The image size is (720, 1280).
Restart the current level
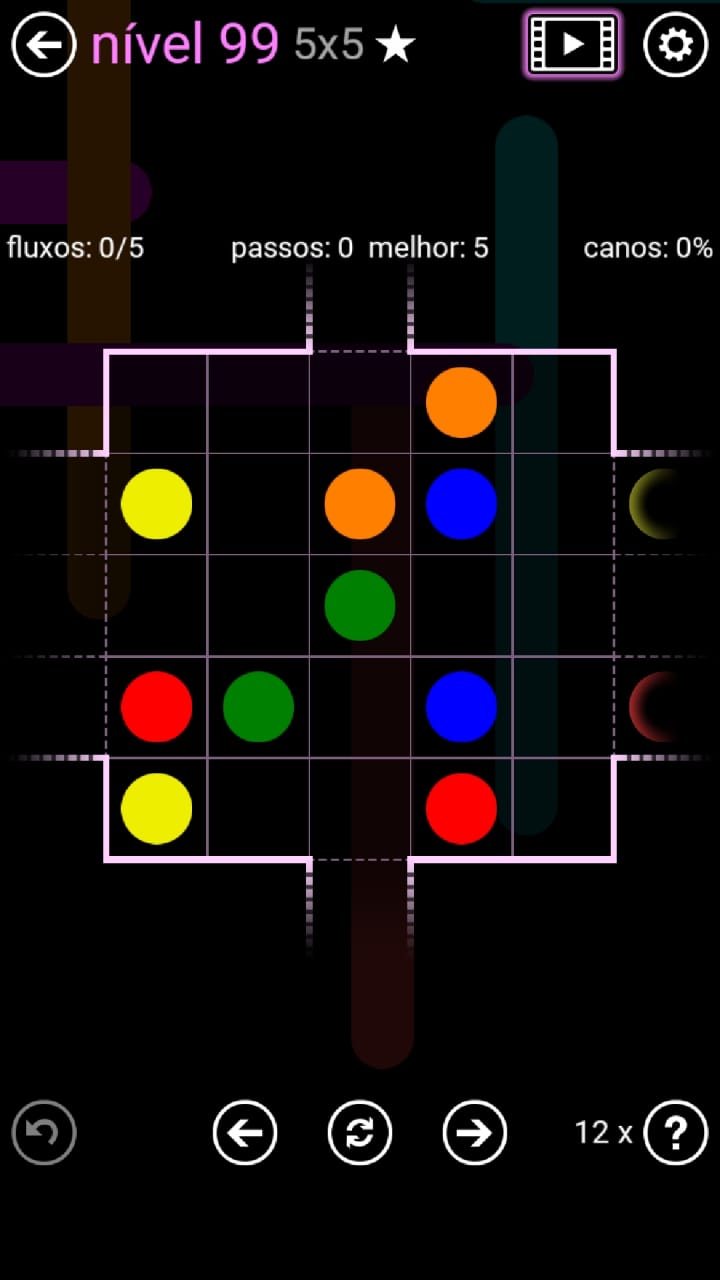tap(360, 1133)
